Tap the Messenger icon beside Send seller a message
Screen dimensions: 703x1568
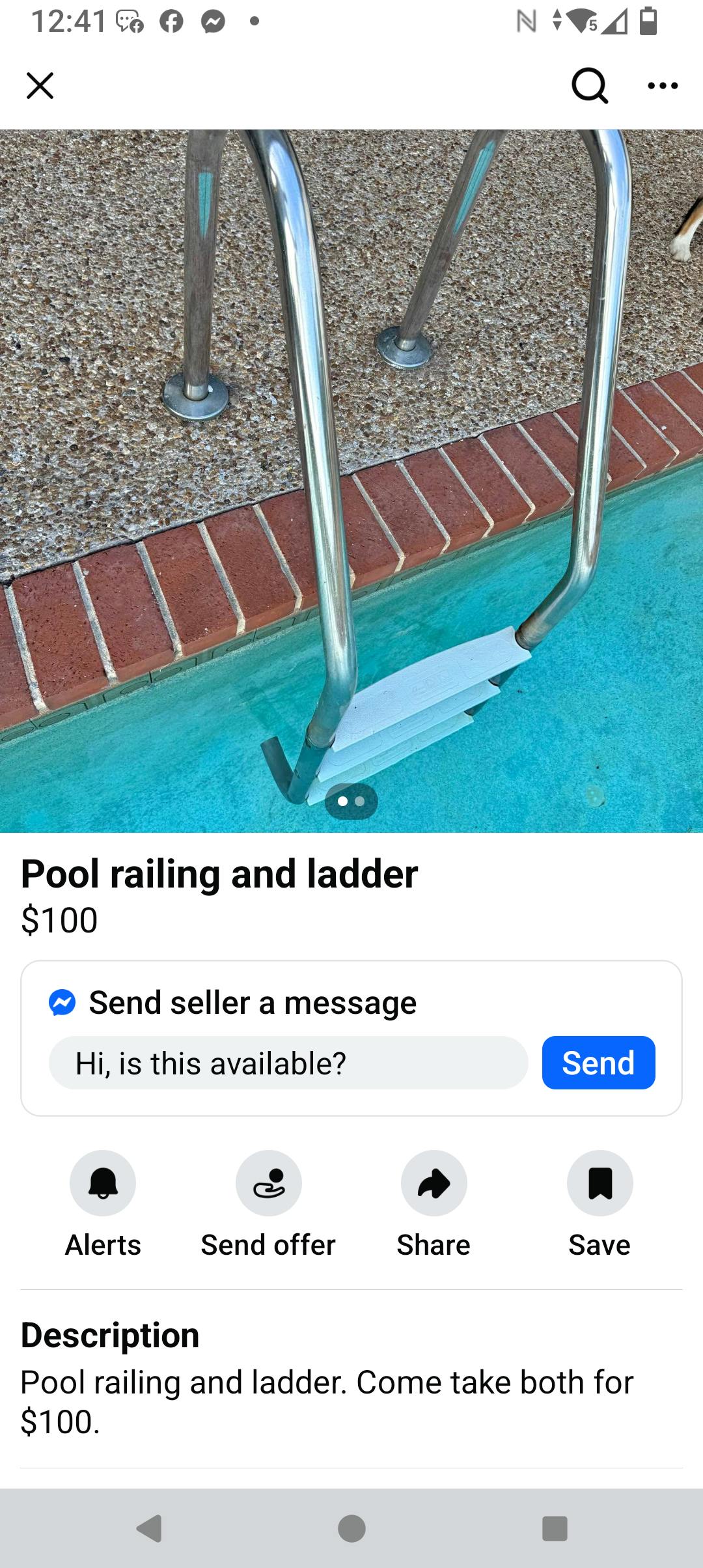tap(62, 1001)
